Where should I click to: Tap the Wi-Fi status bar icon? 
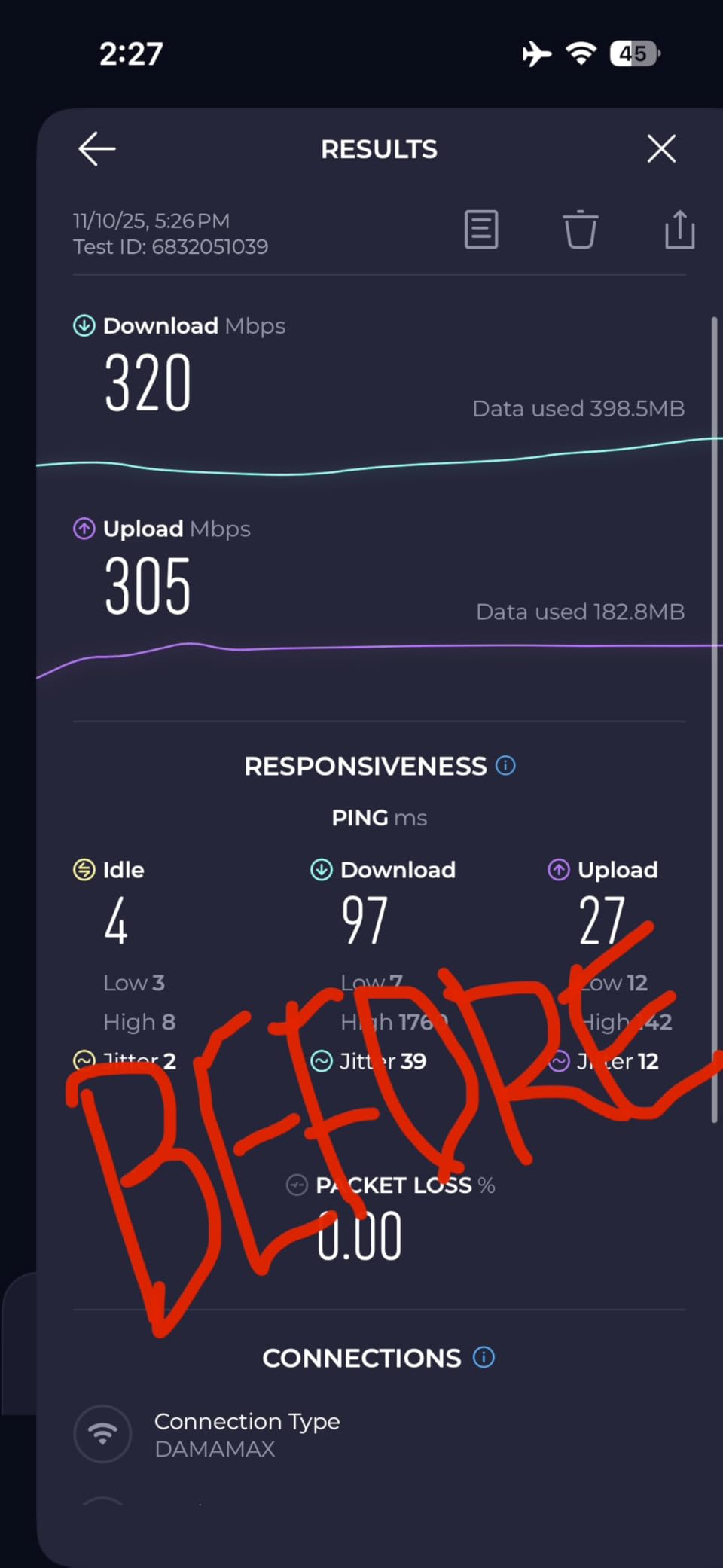coord(581,53)
